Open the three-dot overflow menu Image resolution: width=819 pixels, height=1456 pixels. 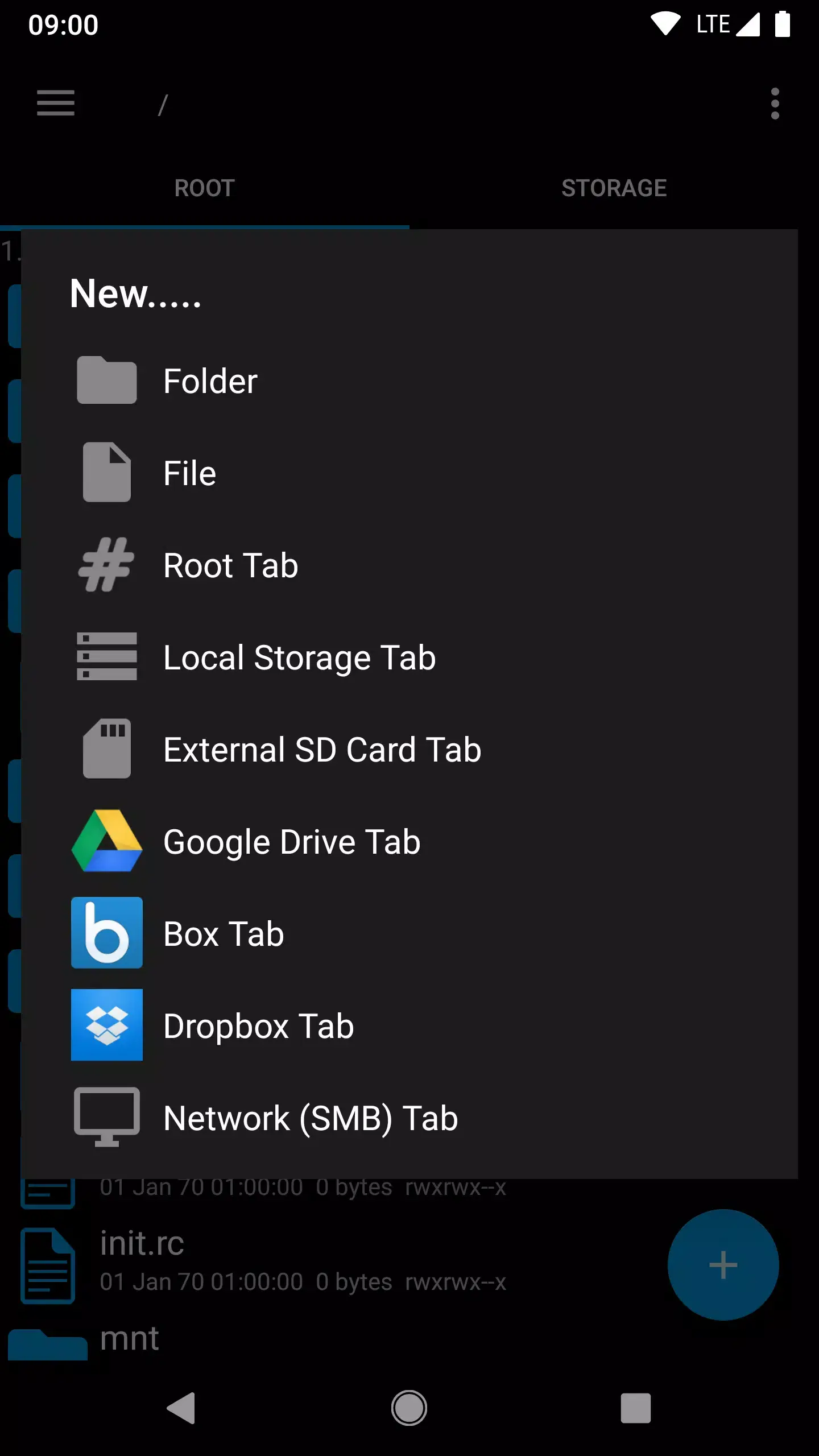775,104
